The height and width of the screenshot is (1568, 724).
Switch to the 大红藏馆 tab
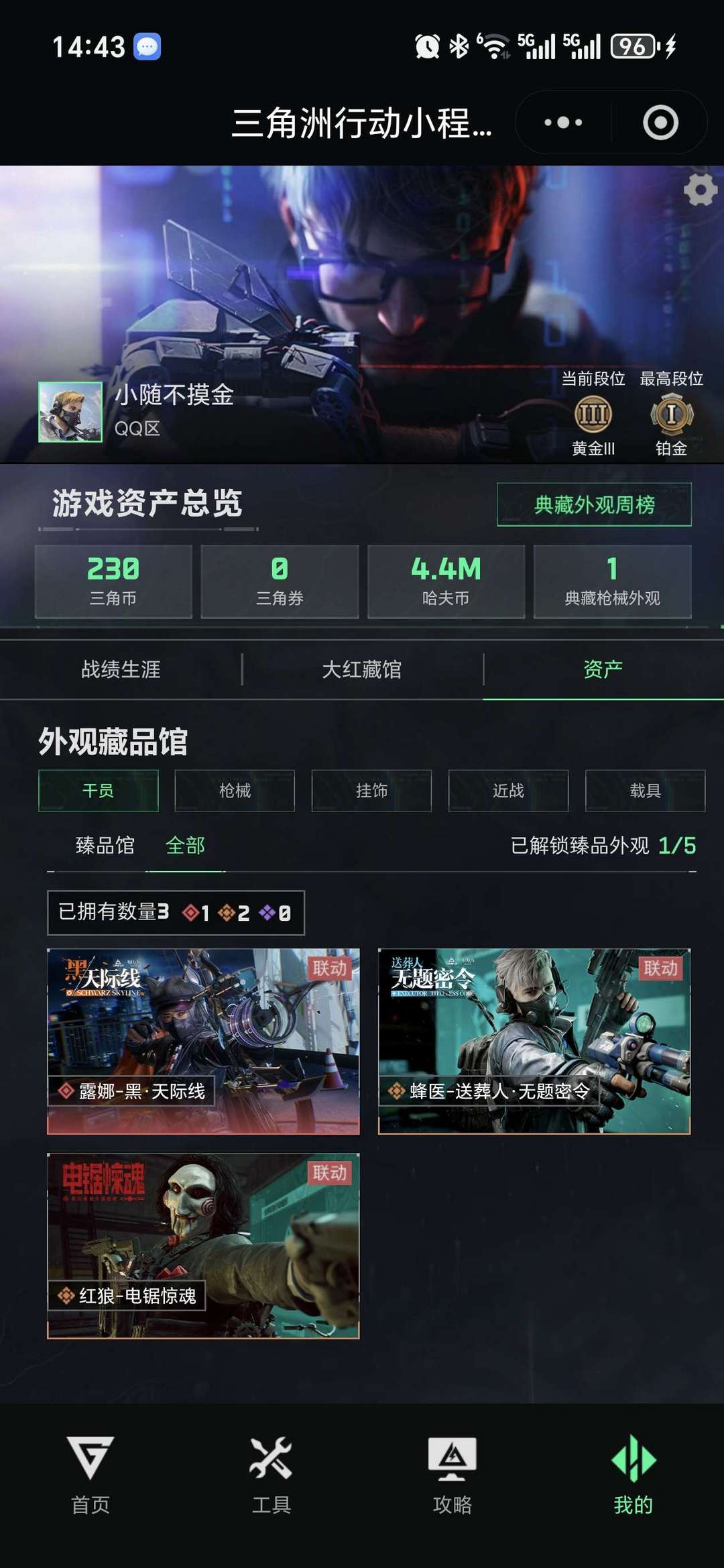(362, 669)
